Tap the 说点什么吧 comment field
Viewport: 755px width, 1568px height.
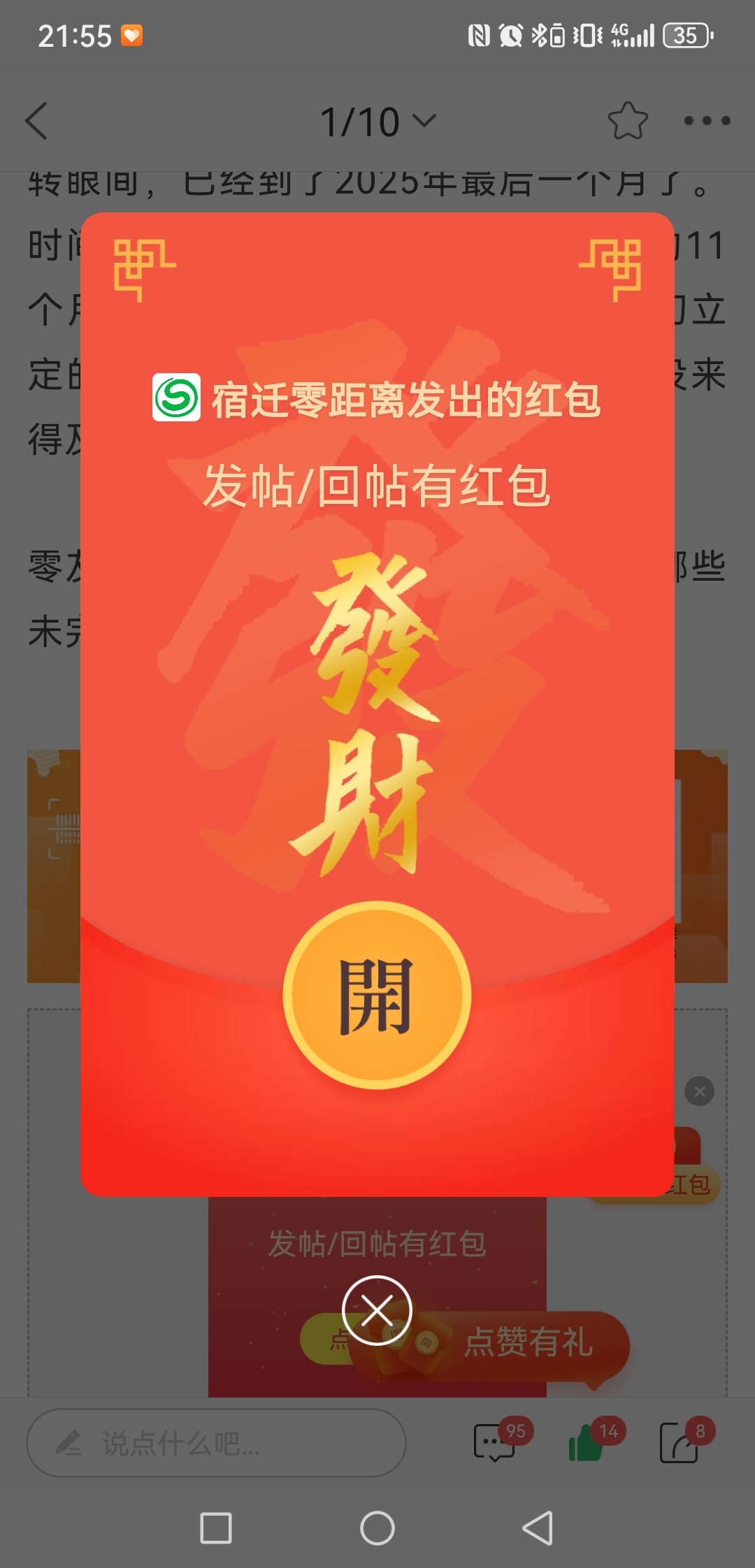(216, 1442)
